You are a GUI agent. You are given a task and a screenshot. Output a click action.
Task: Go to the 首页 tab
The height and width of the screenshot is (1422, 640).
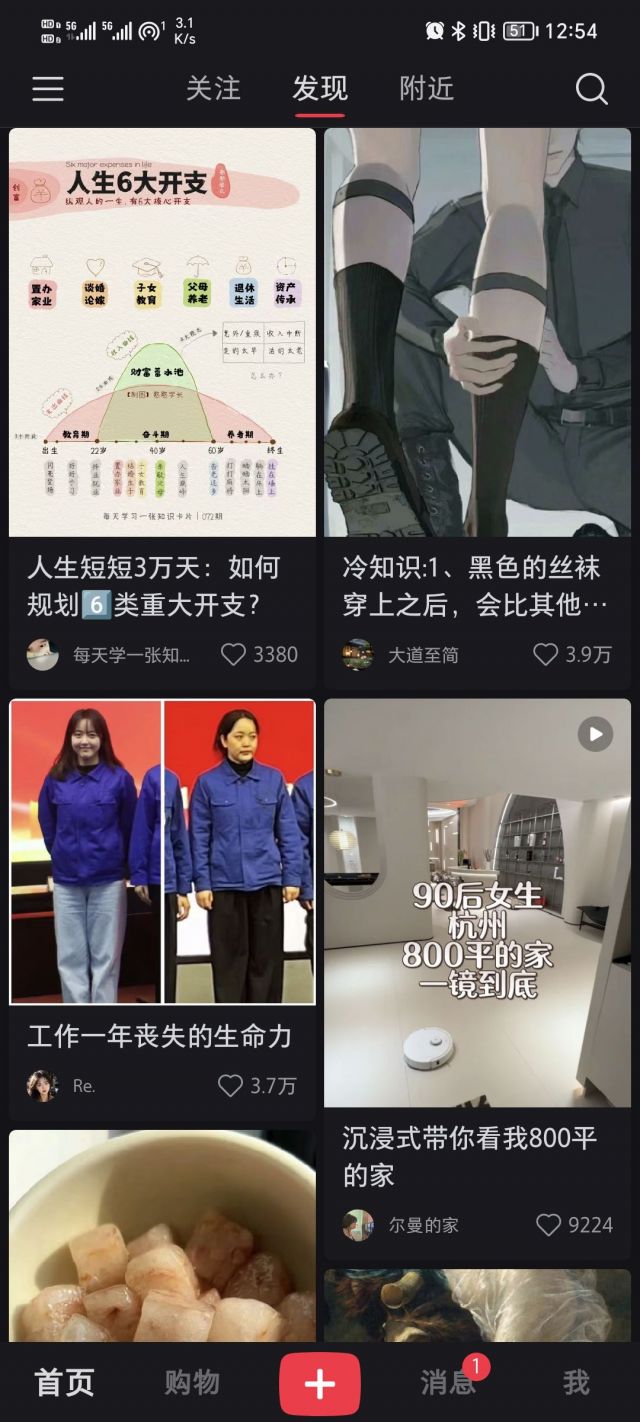[64, 1383]
